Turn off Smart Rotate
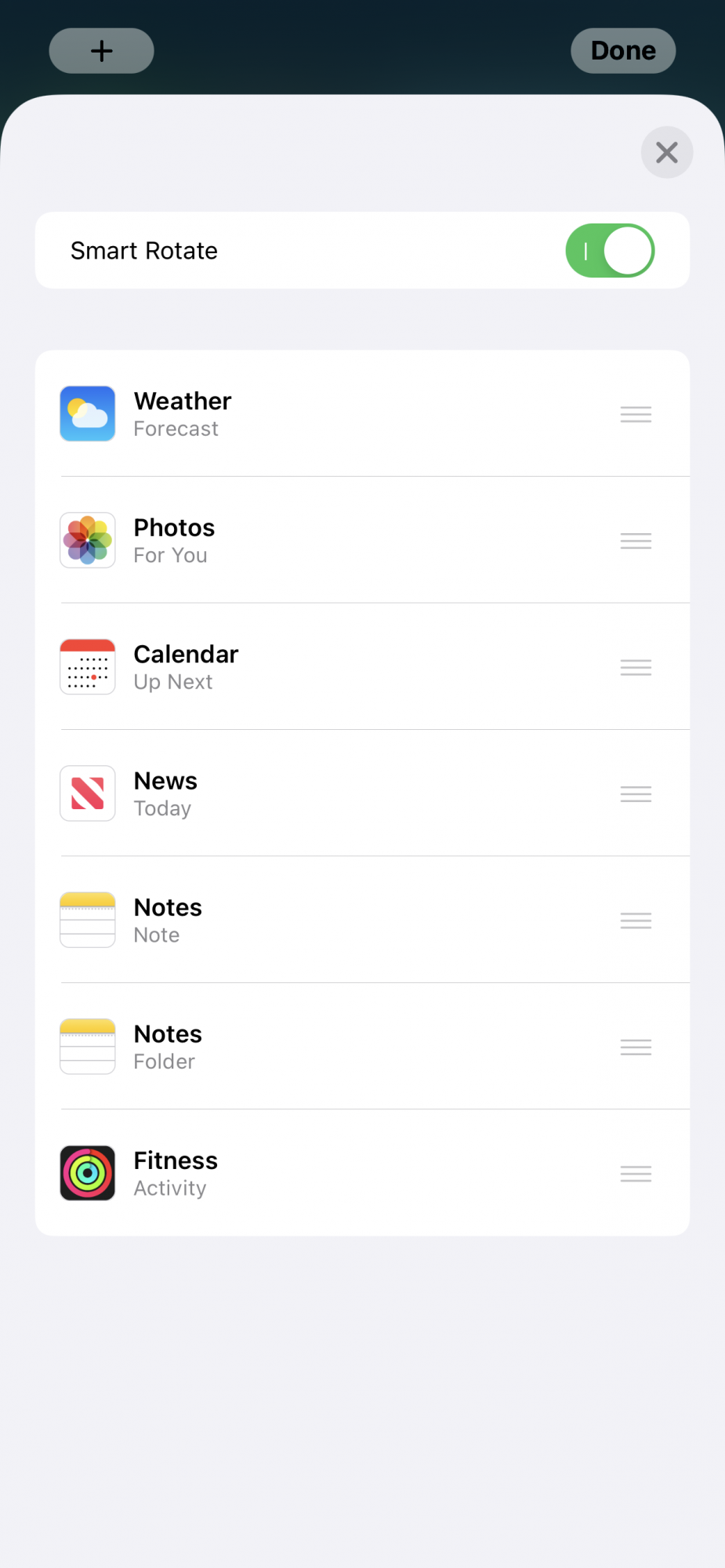Screen dimensions: 725x1568 (x=610, y=251)
